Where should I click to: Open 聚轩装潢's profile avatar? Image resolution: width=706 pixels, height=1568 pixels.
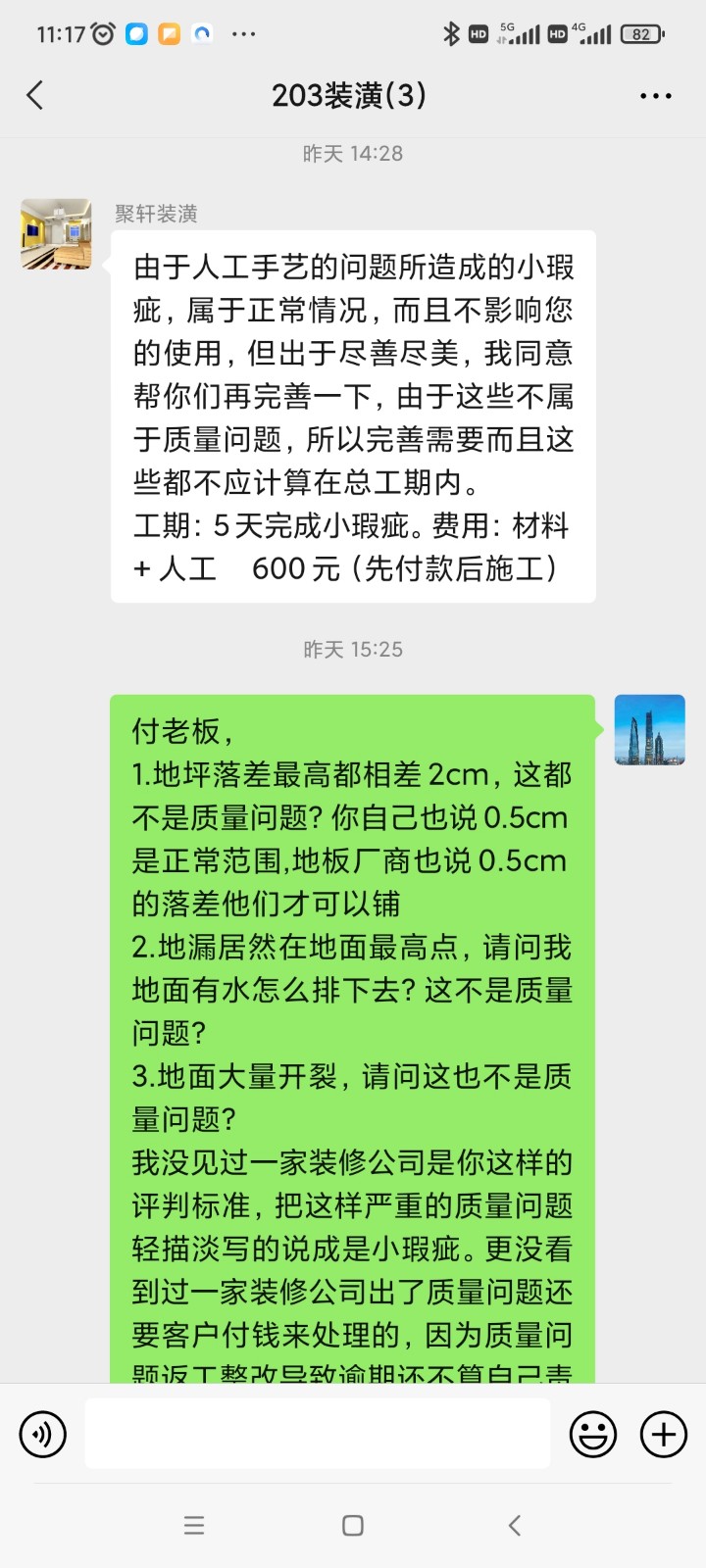click(x=56, y=233)
